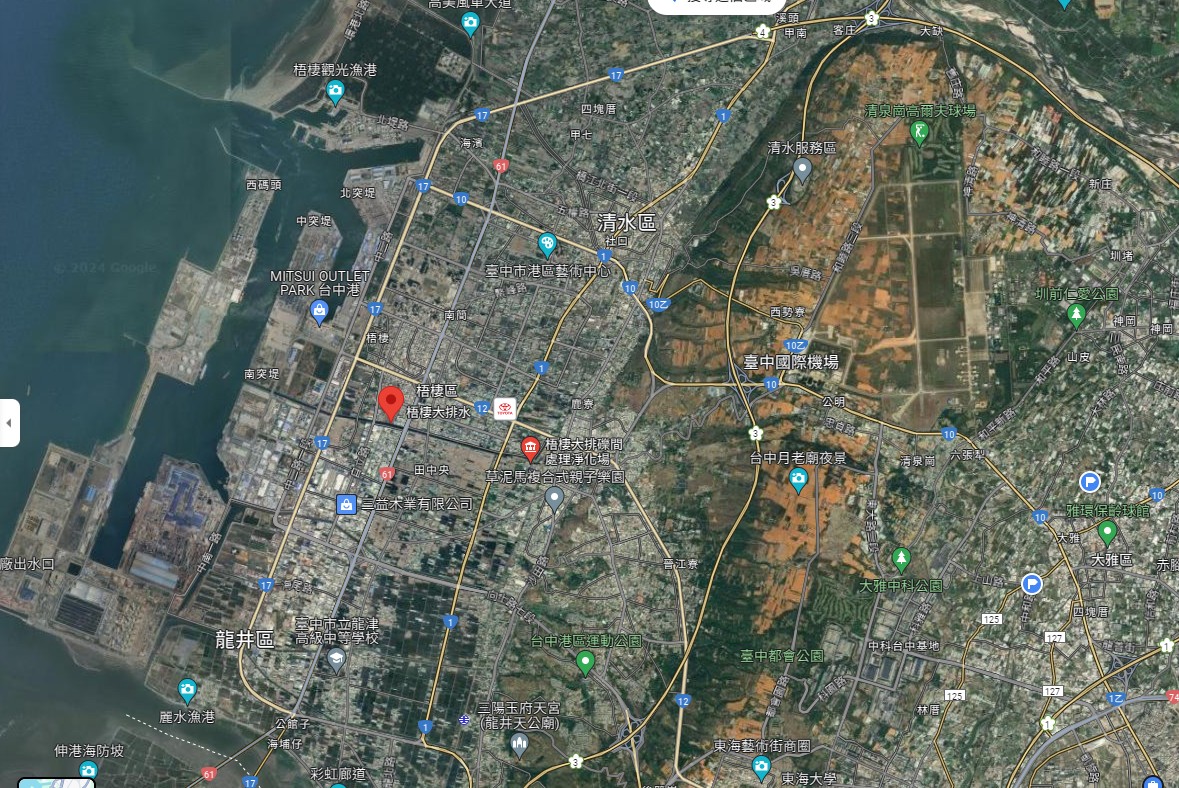
Task: Select 三益木業有限公司 shop marker
Action: coord(346,504)
